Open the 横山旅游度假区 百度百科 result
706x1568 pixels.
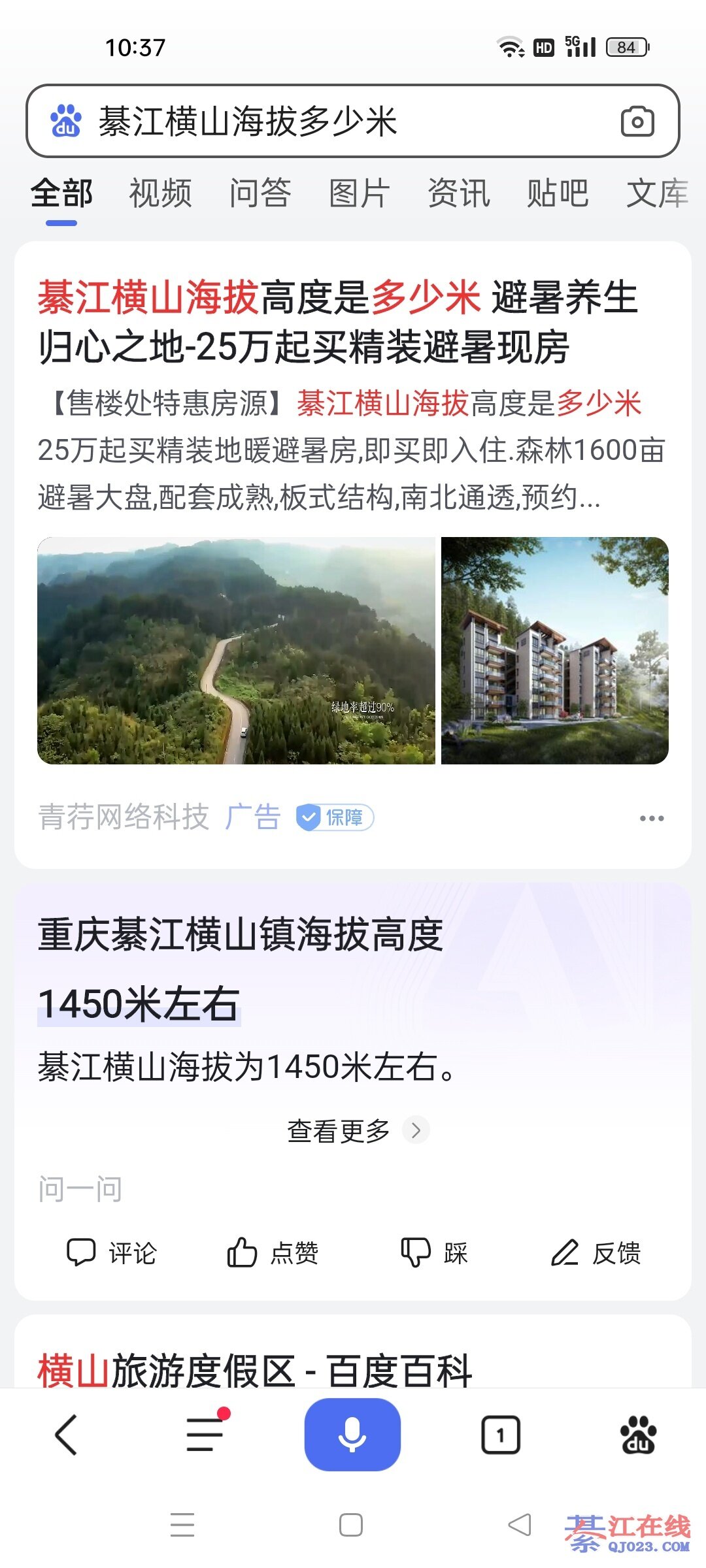[x=255, y=1369]
